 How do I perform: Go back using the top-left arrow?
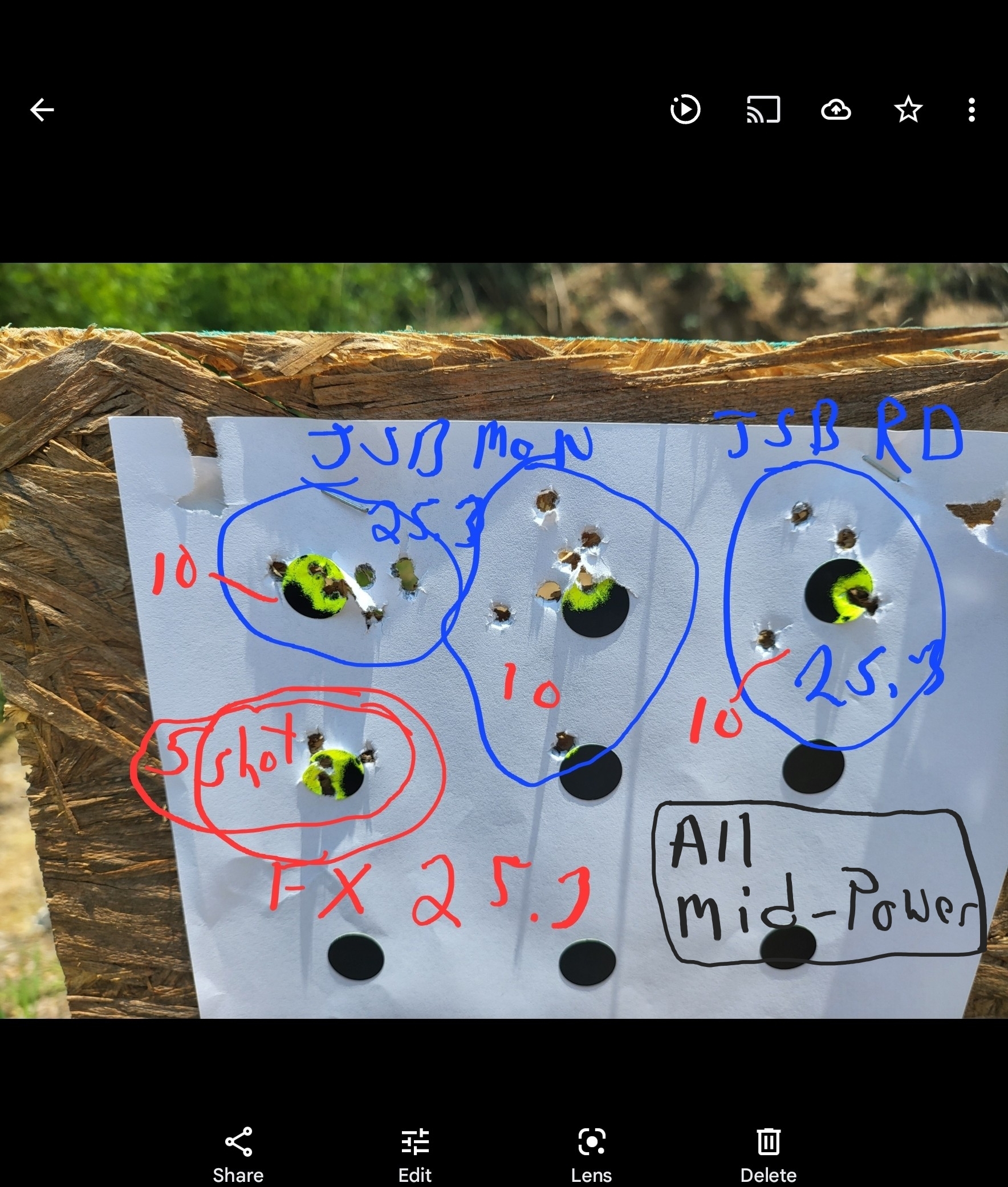pos(42,109)
